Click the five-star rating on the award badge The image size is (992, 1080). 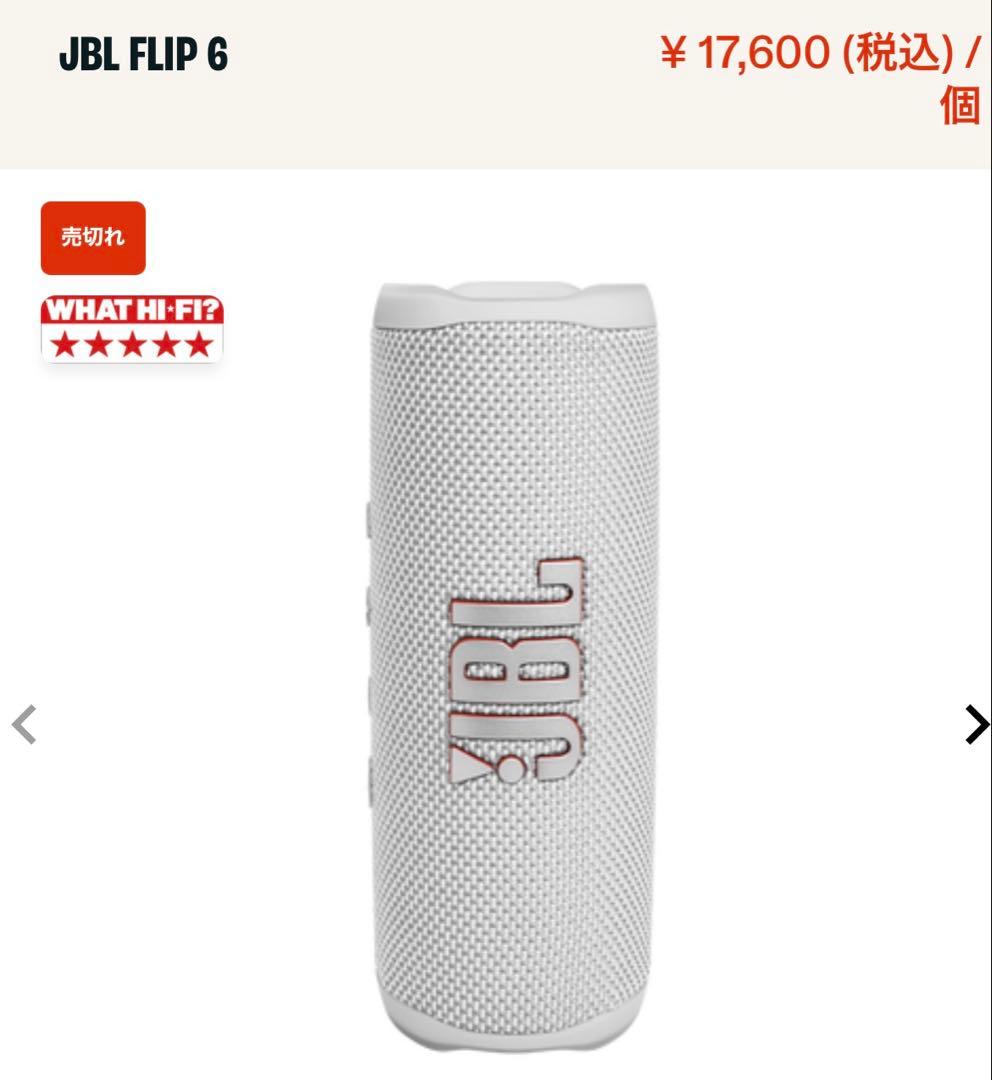coord(131,347)
